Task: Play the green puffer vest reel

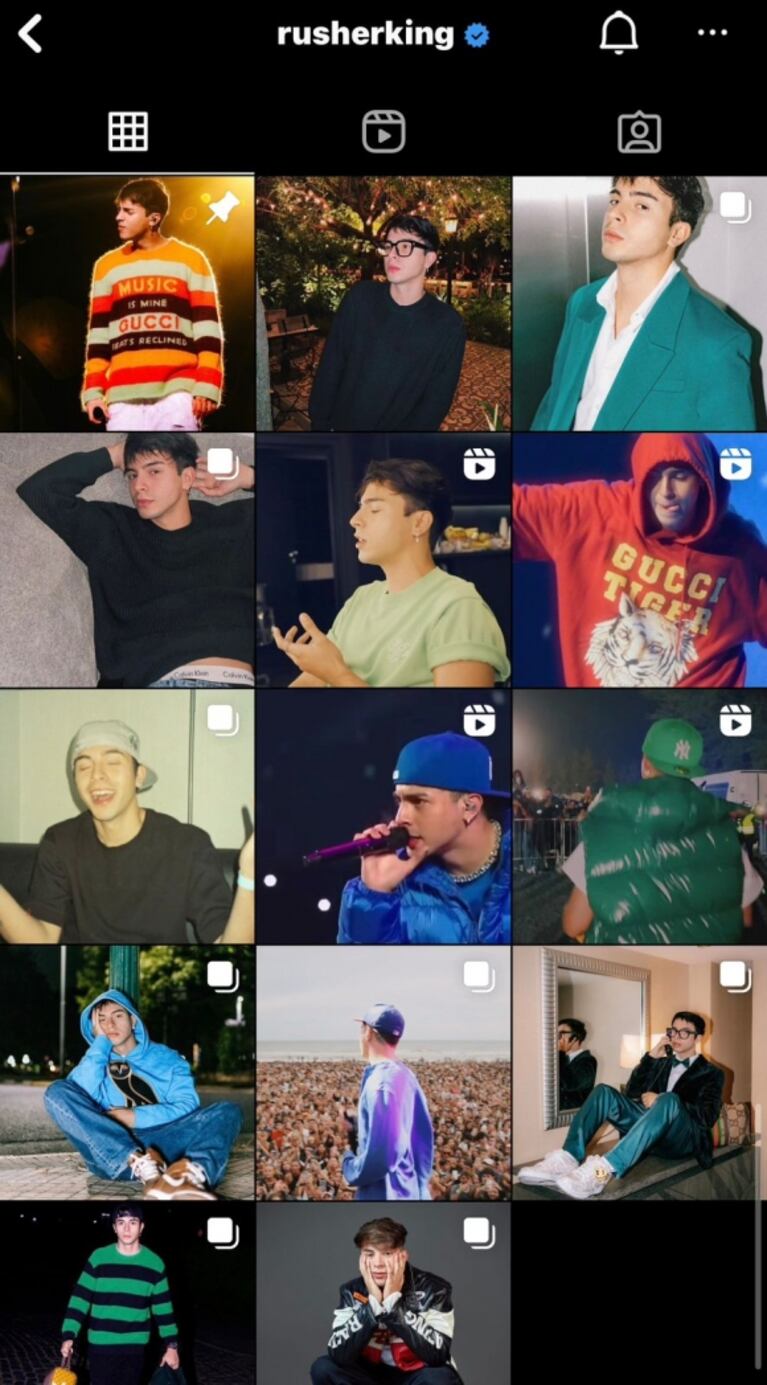Action: click(639, 816)
